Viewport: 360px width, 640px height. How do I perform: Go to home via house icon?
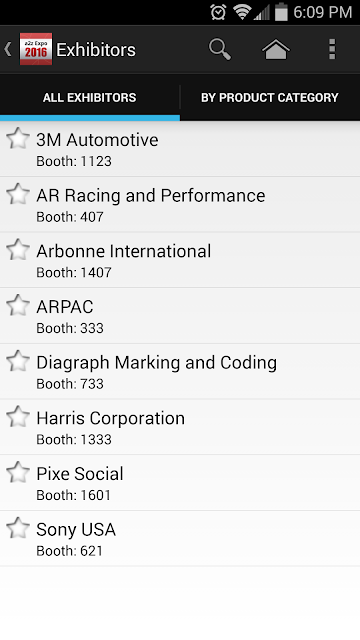click(276, 50)
